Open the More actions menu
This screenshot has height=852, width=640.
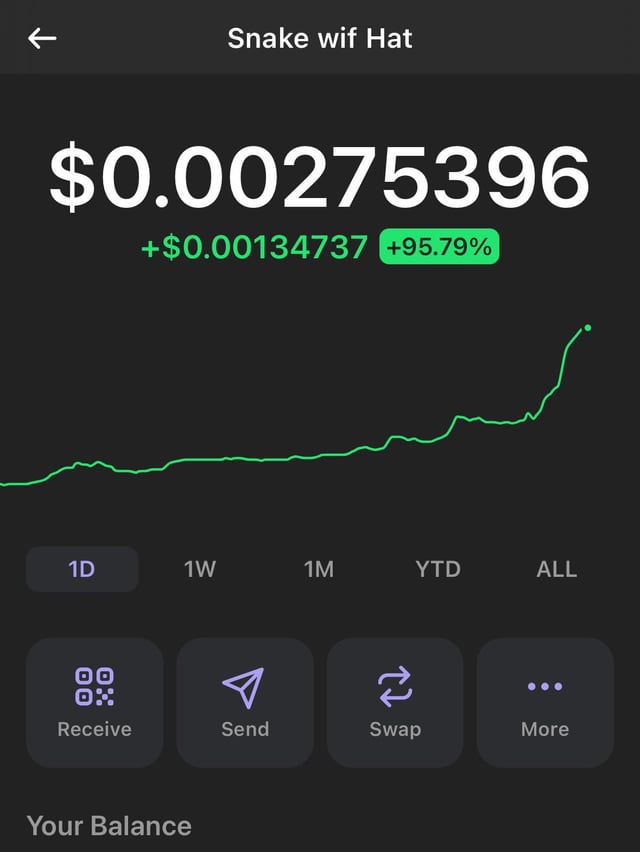[545, 702]
